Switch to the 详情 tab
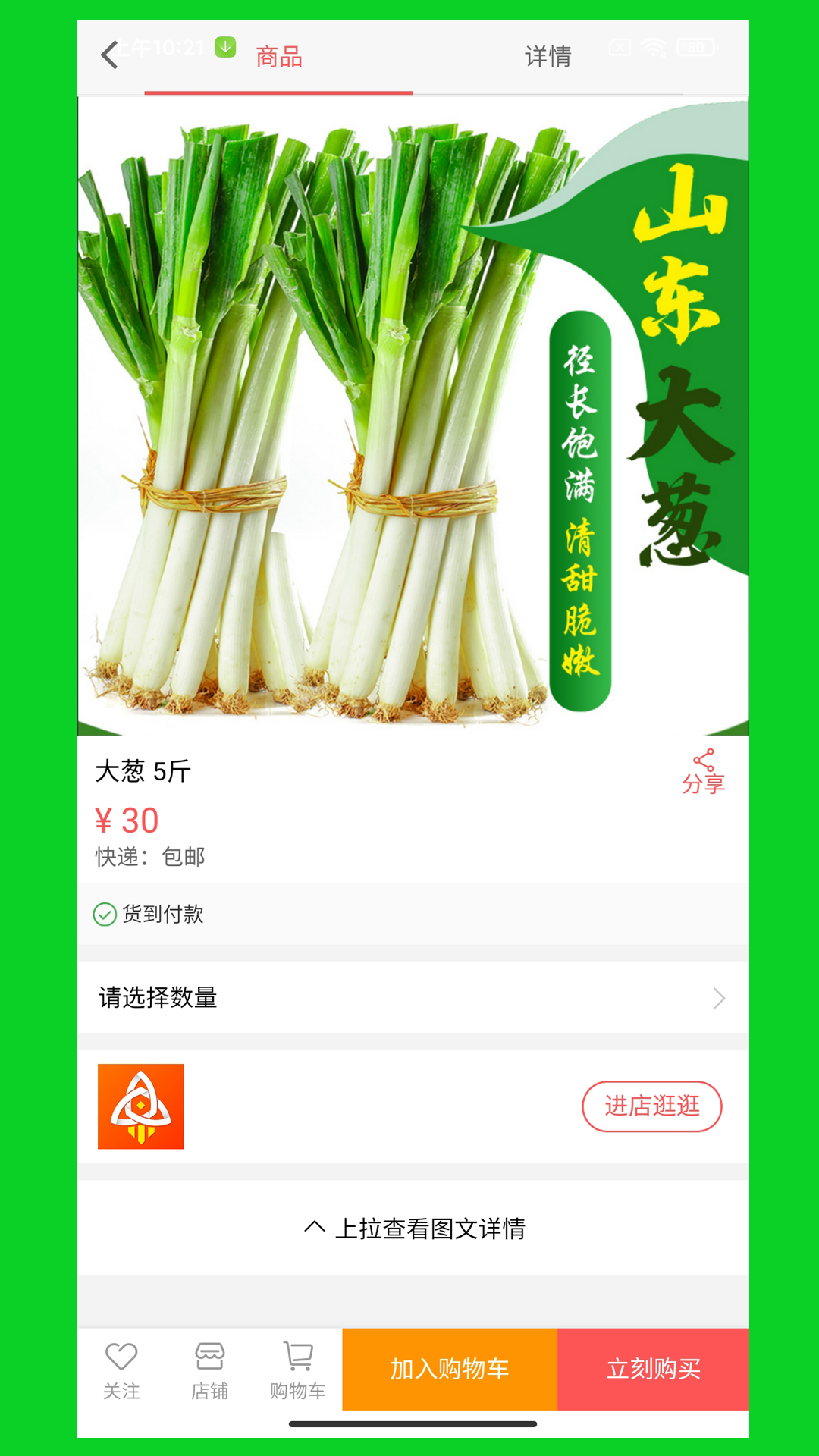Screen dimensions: 819x1456 (x=548, y=57)
